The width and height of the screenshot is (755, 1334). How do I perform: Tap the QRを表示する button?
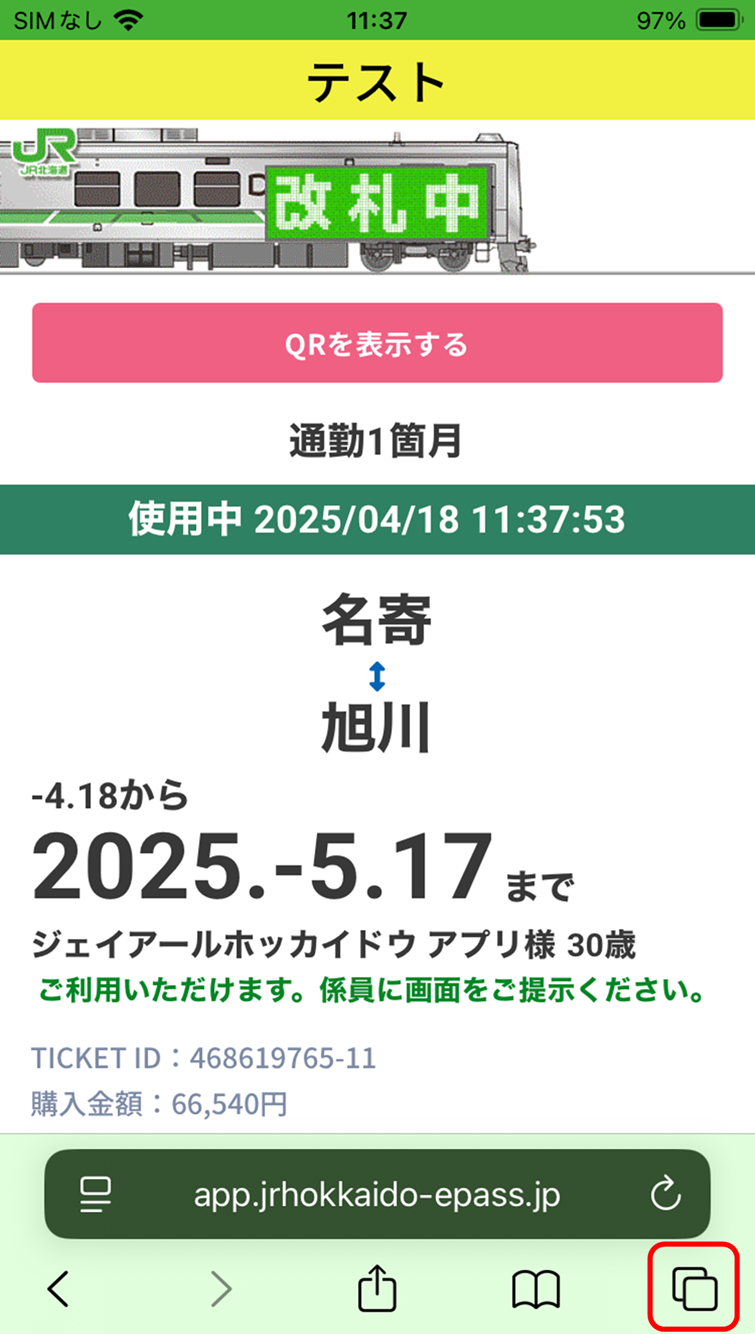tap(377, 343)
